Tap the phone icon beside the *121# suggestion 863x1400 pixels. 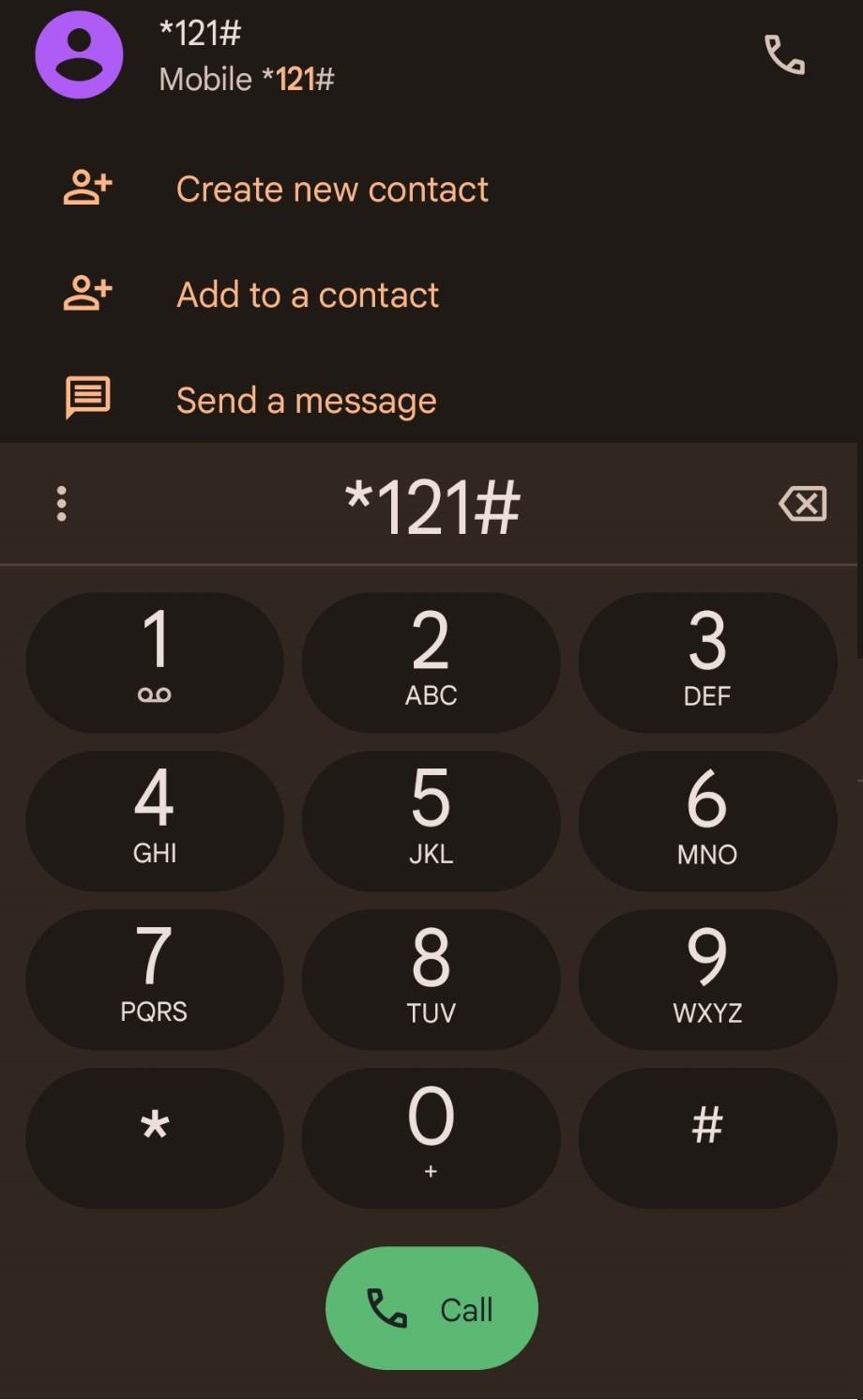[x=784, y=55]
